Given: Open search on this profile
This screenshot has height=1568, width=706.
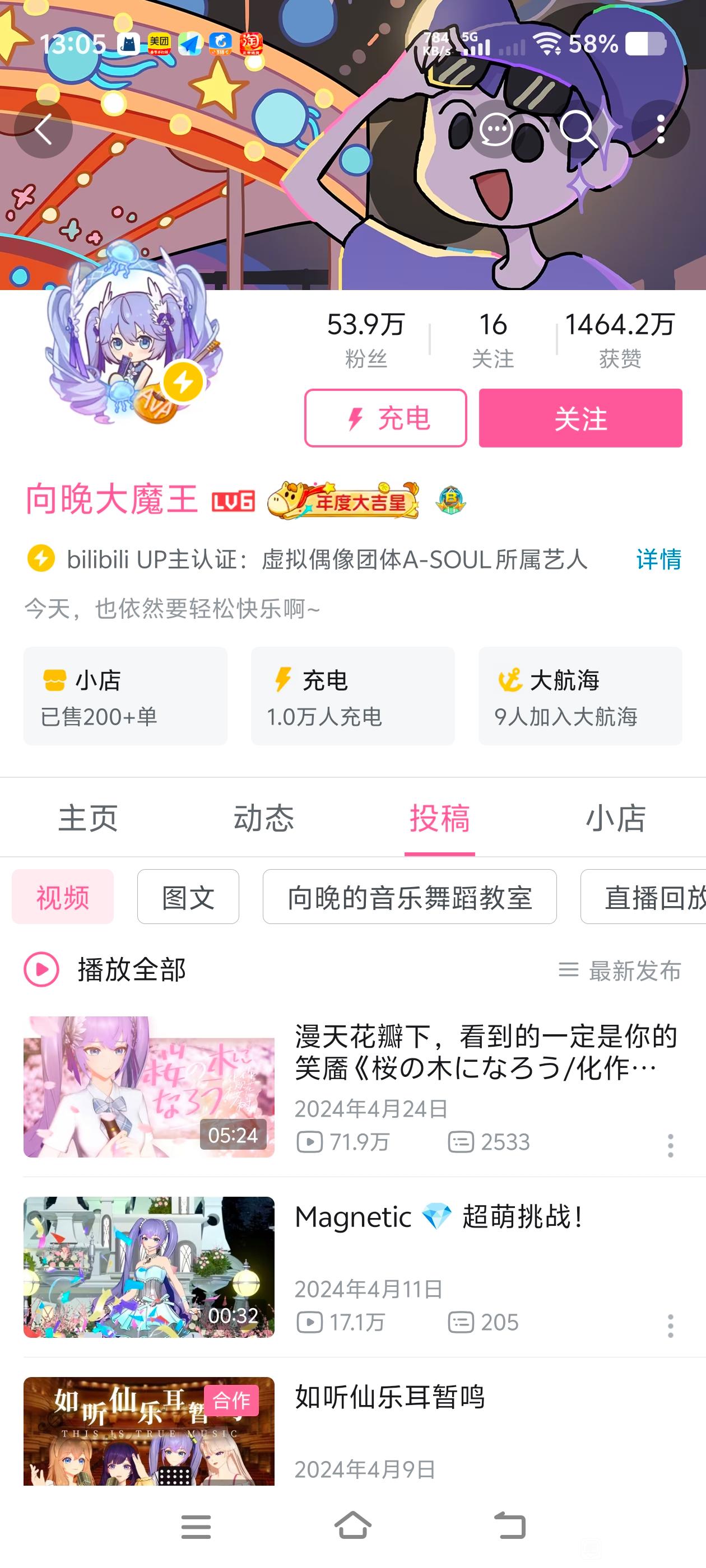Looking at the screenshot, I should [x=578, y=129].
